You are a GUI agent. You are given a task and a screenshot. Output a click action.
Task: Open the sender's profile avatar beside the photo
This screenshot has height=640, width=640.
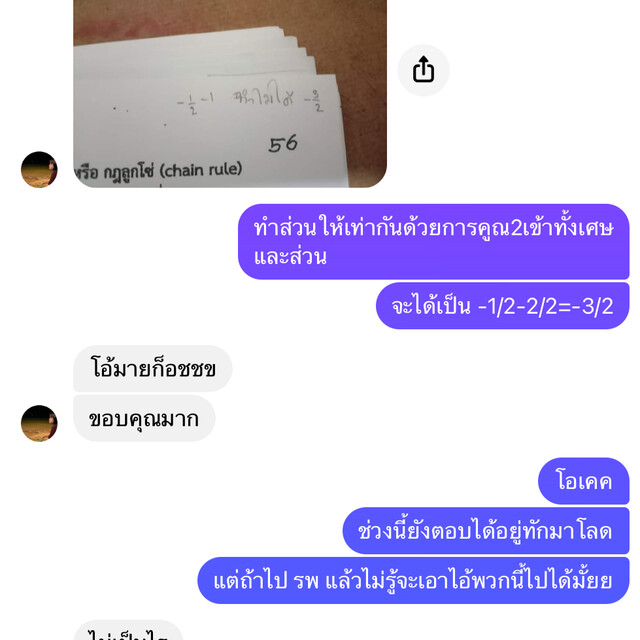(39, 169)
